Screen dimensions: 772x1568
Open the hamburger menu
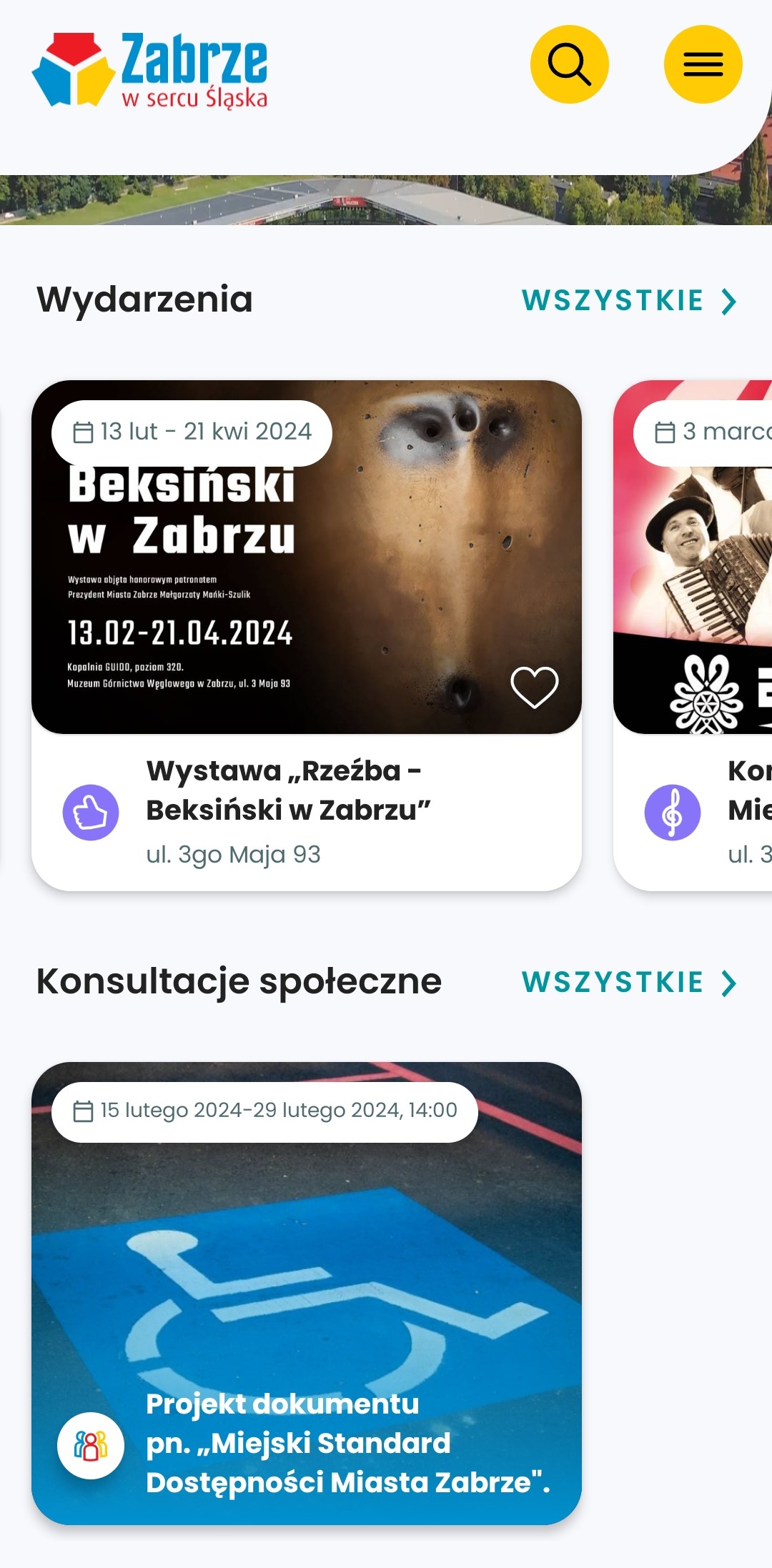703,64
